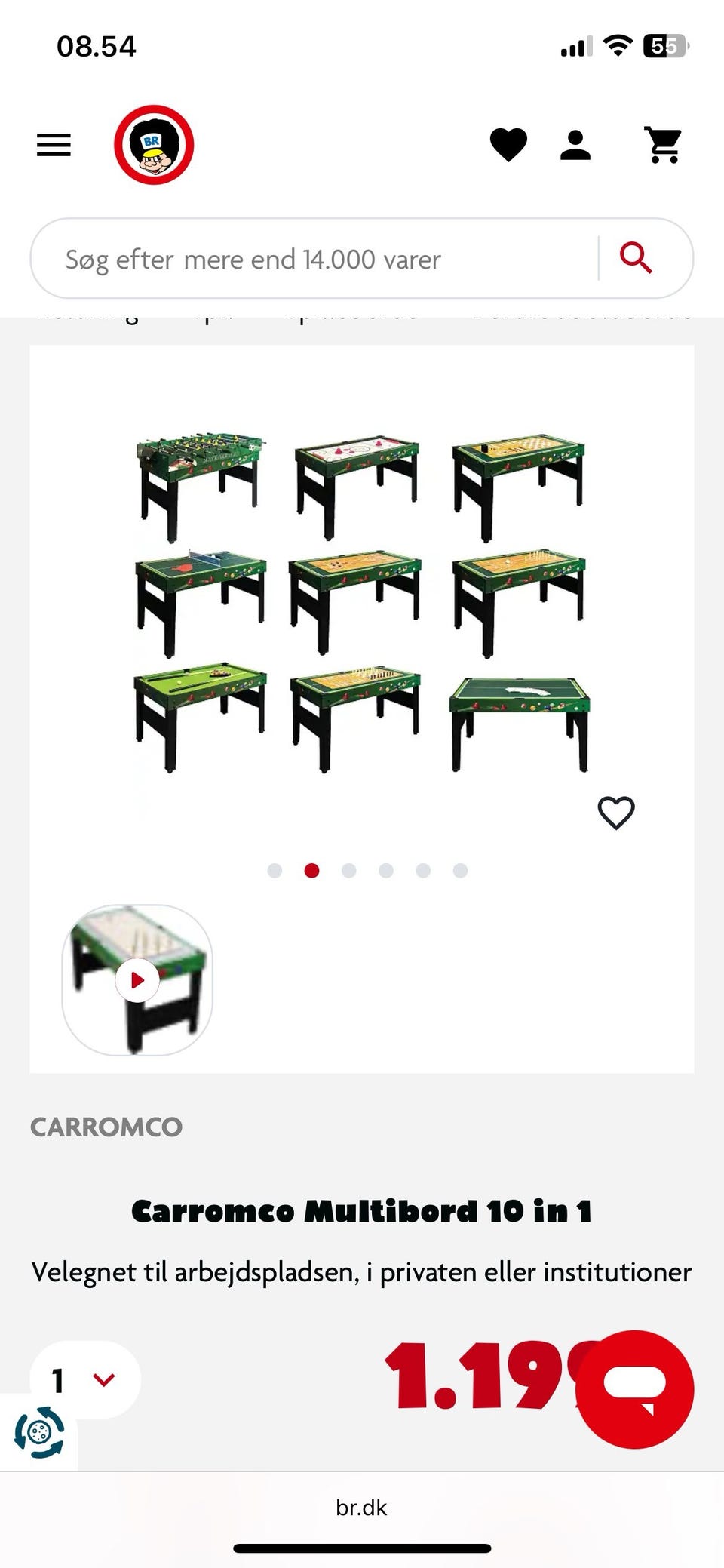Open the CARROMCO brand link
Screen dimensions: 724x1568
click(x=106, y=1127)
